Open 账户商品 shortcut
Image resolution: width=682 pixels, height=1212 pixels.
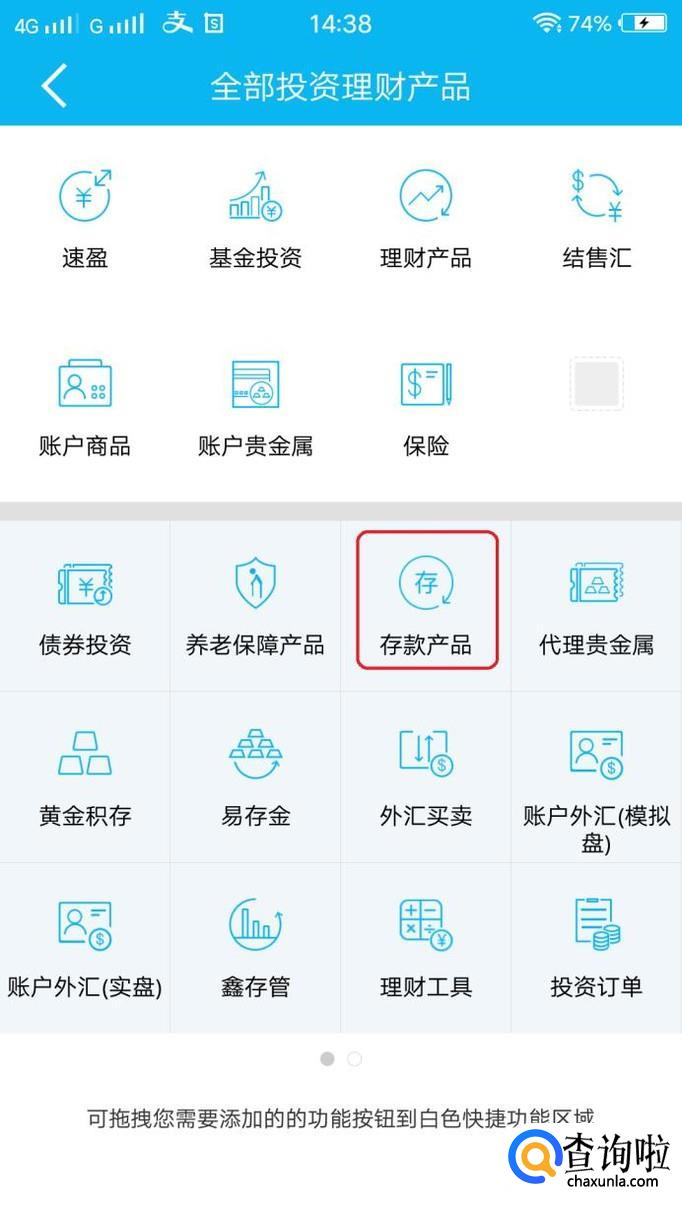(x=85, y=407)
